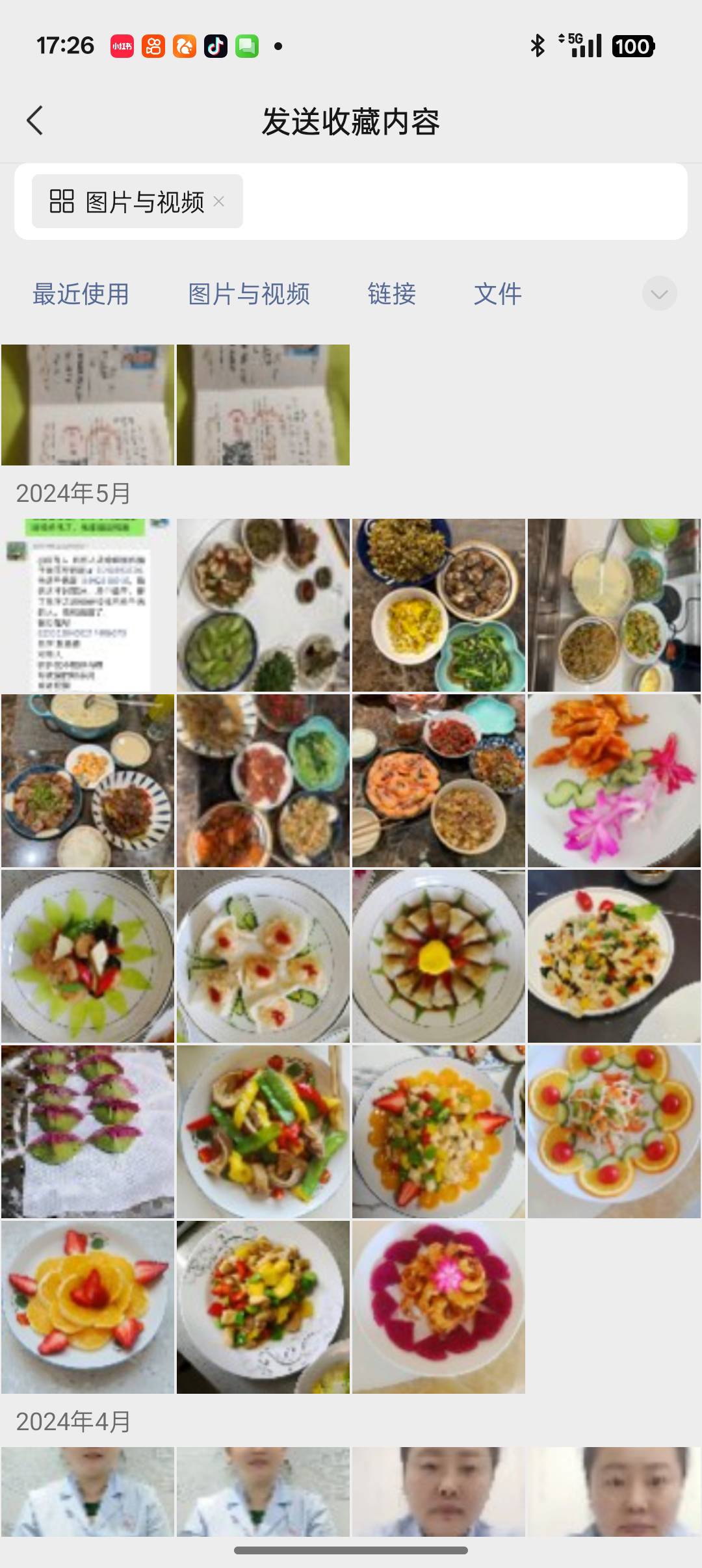
Task: Go back from 发送收藏内容 page
Action: pos(35,121)
